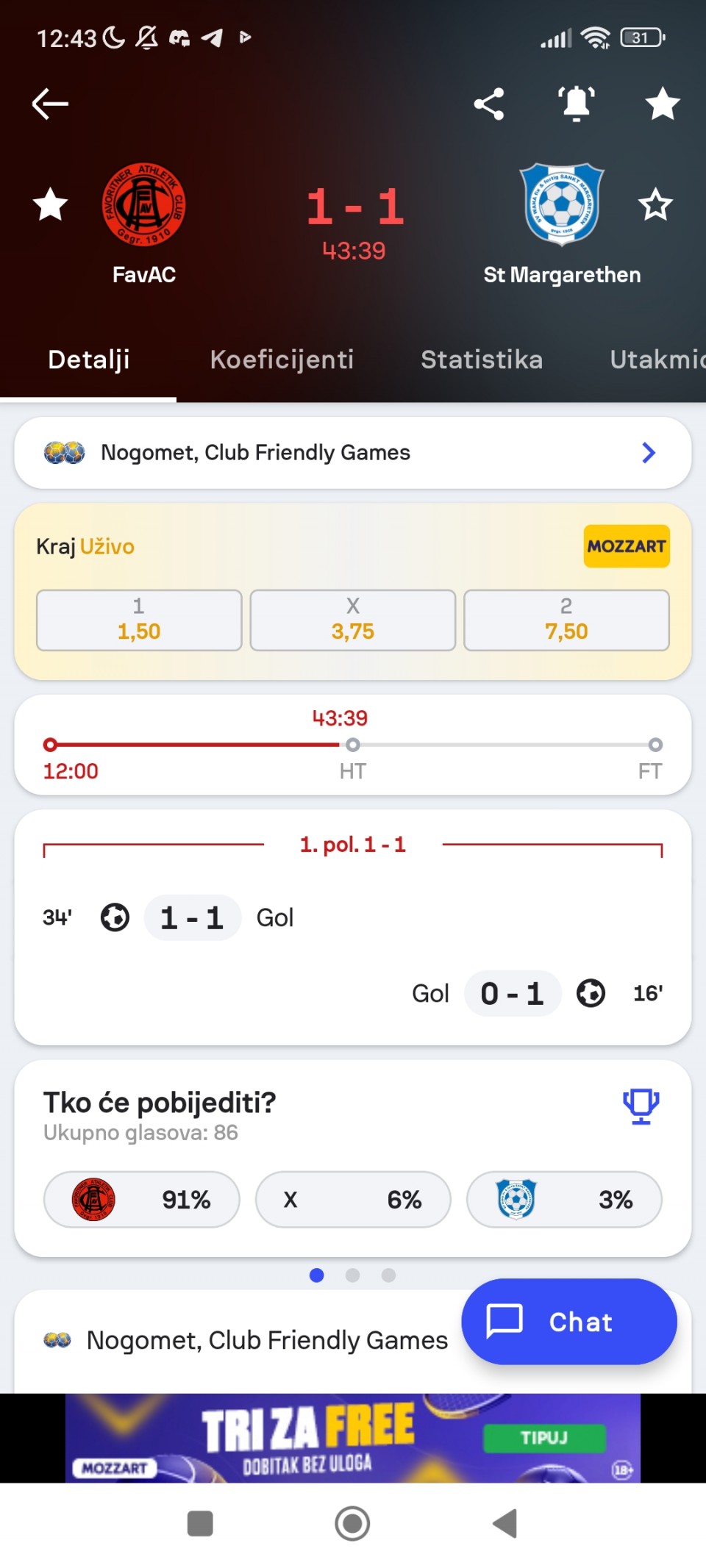Go back using the top arrow
Screen dimensions: 706x1568
tap(50, 104)
